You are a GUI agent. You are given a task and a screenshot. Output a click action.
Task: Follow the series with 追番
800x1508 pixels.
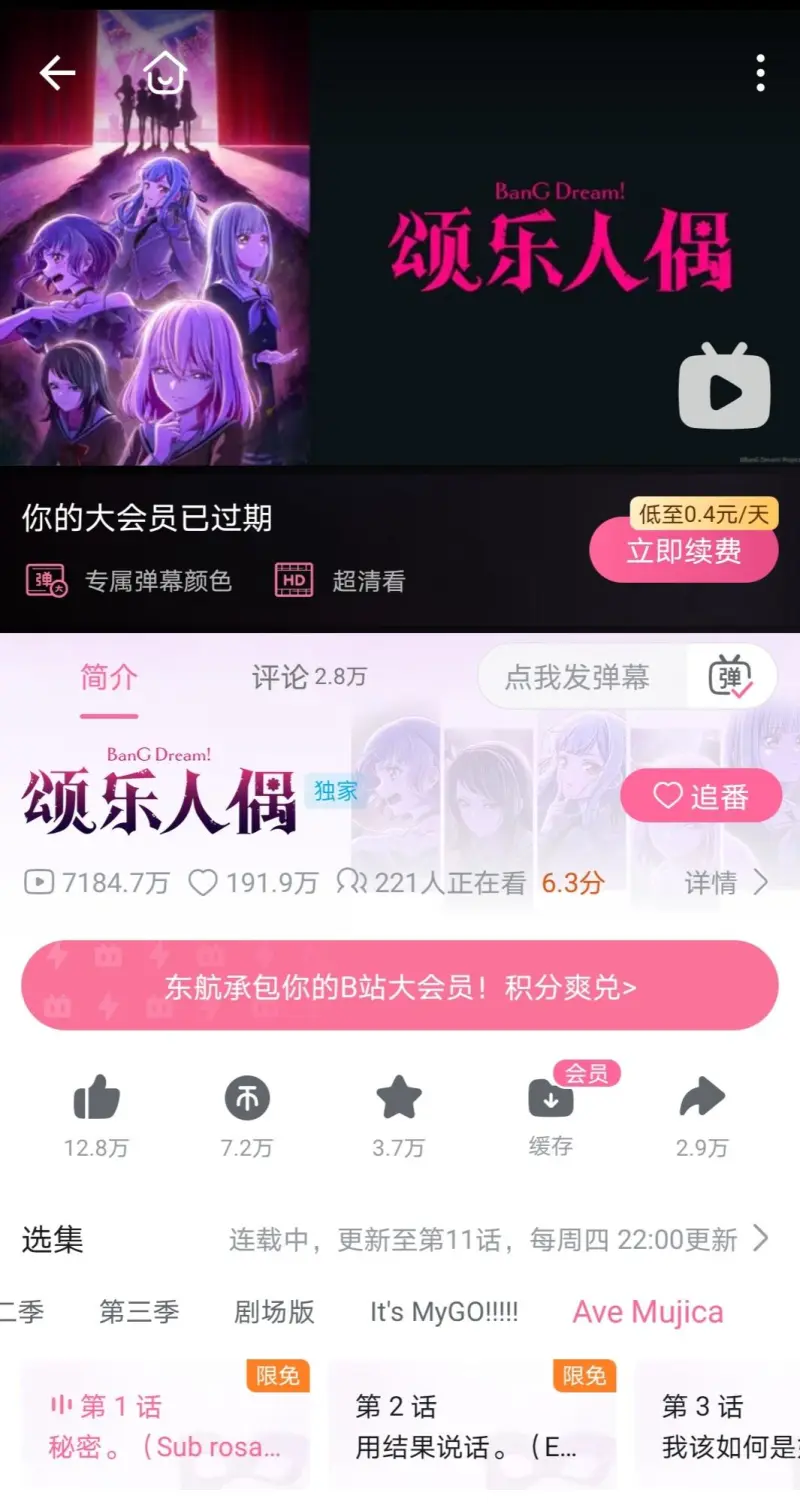[701, 796]
